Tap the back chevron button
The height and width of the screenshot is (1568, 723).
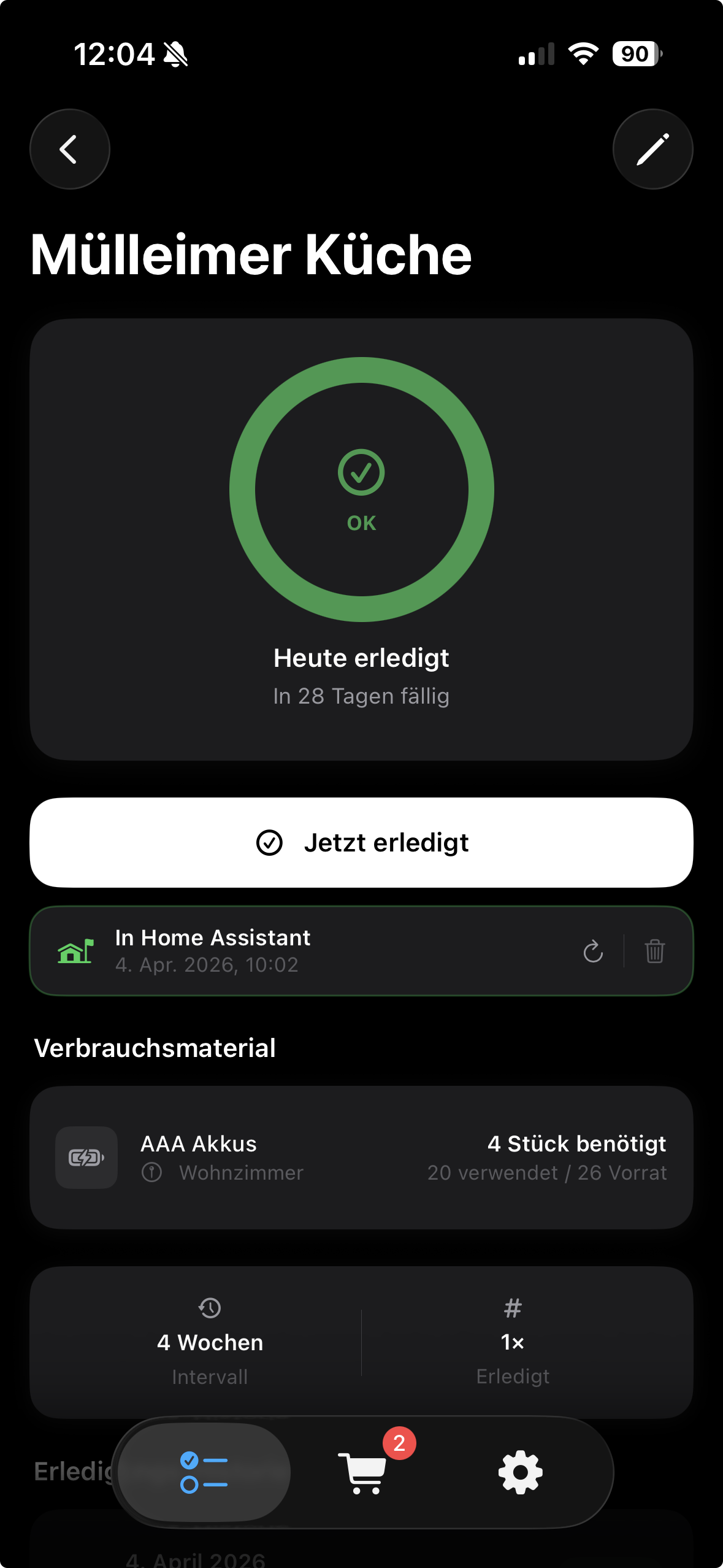pyautogui.click(x=69, y=148)
